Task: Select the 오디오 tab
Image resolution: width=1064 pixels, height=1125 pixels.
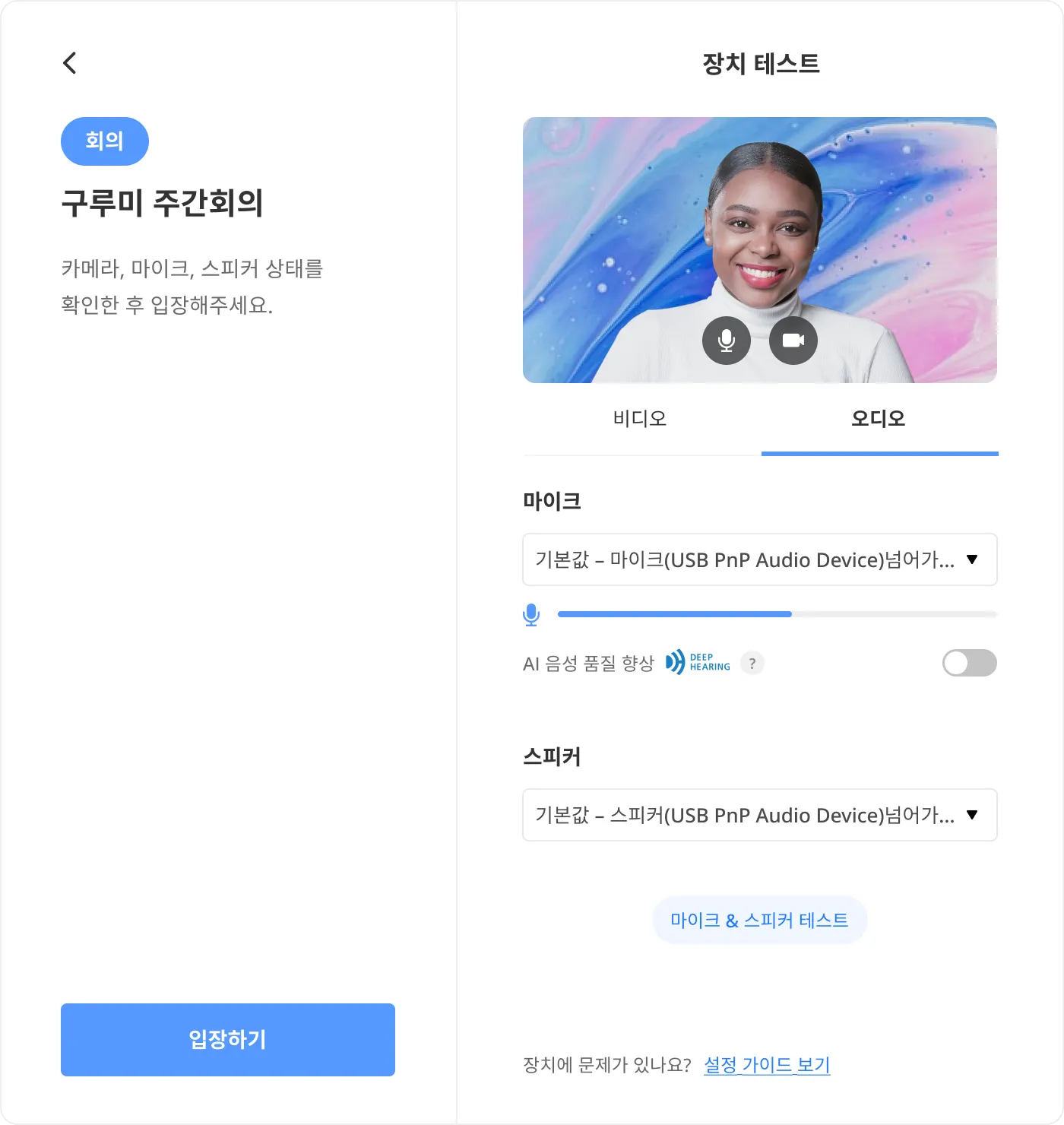Action: tap(879, 419)
